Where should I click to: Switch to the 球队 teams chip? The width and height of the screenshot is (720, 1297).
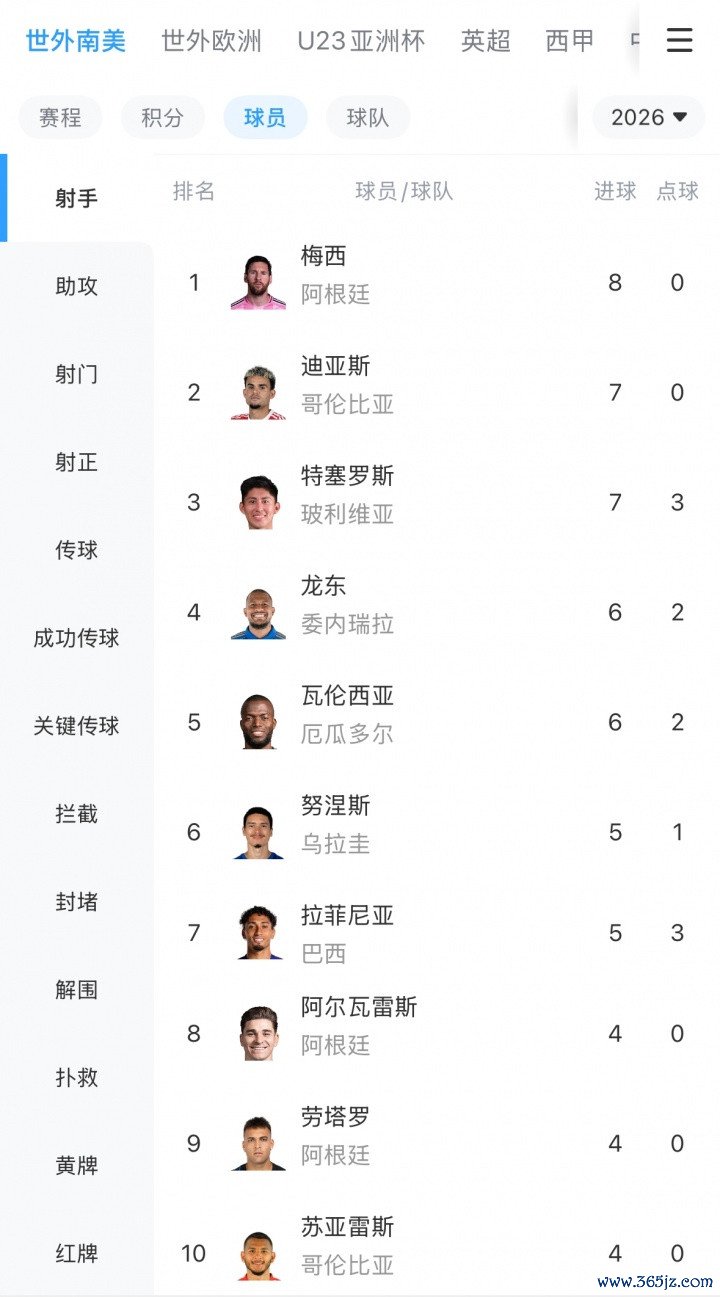(x=368, y=117)
